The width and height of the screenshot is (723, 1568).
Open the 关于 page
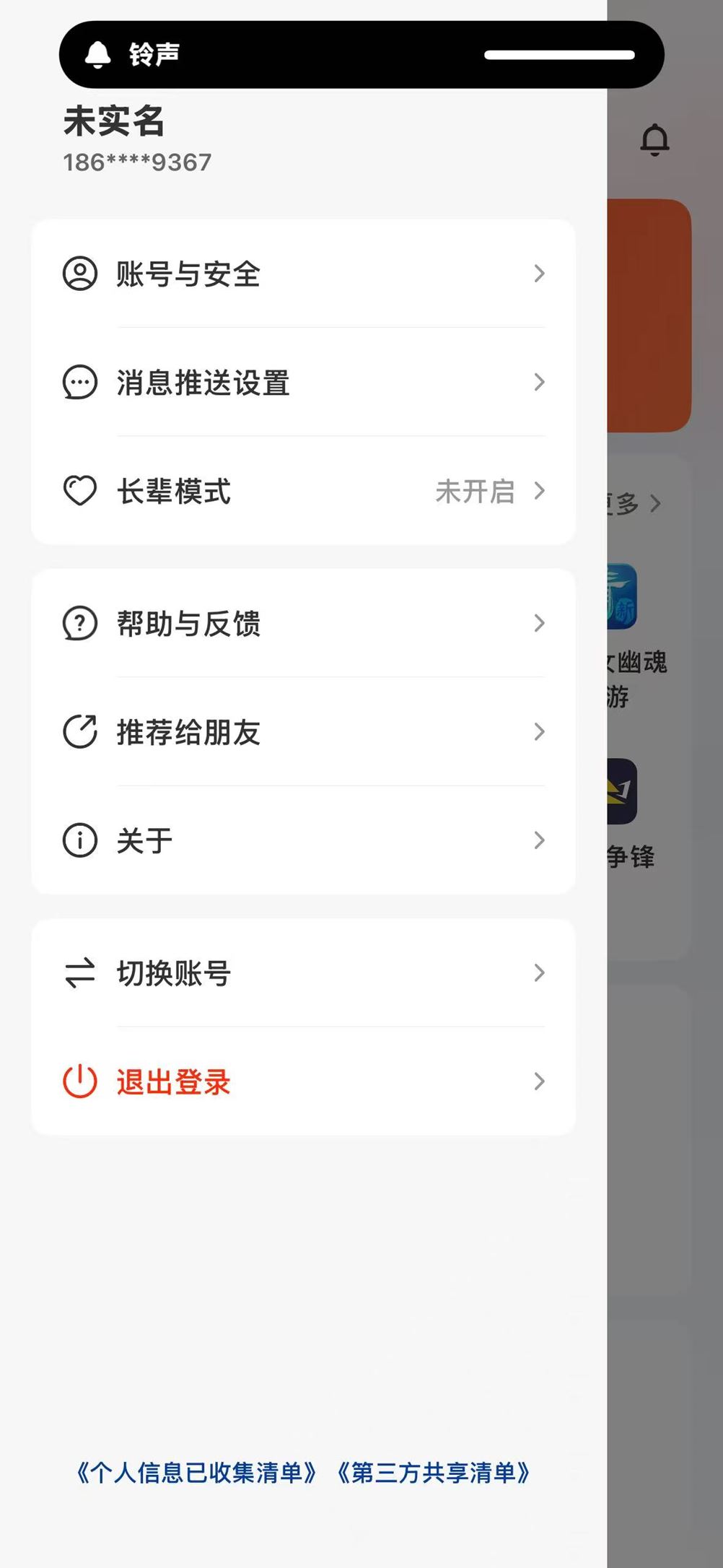pos(303,840)
